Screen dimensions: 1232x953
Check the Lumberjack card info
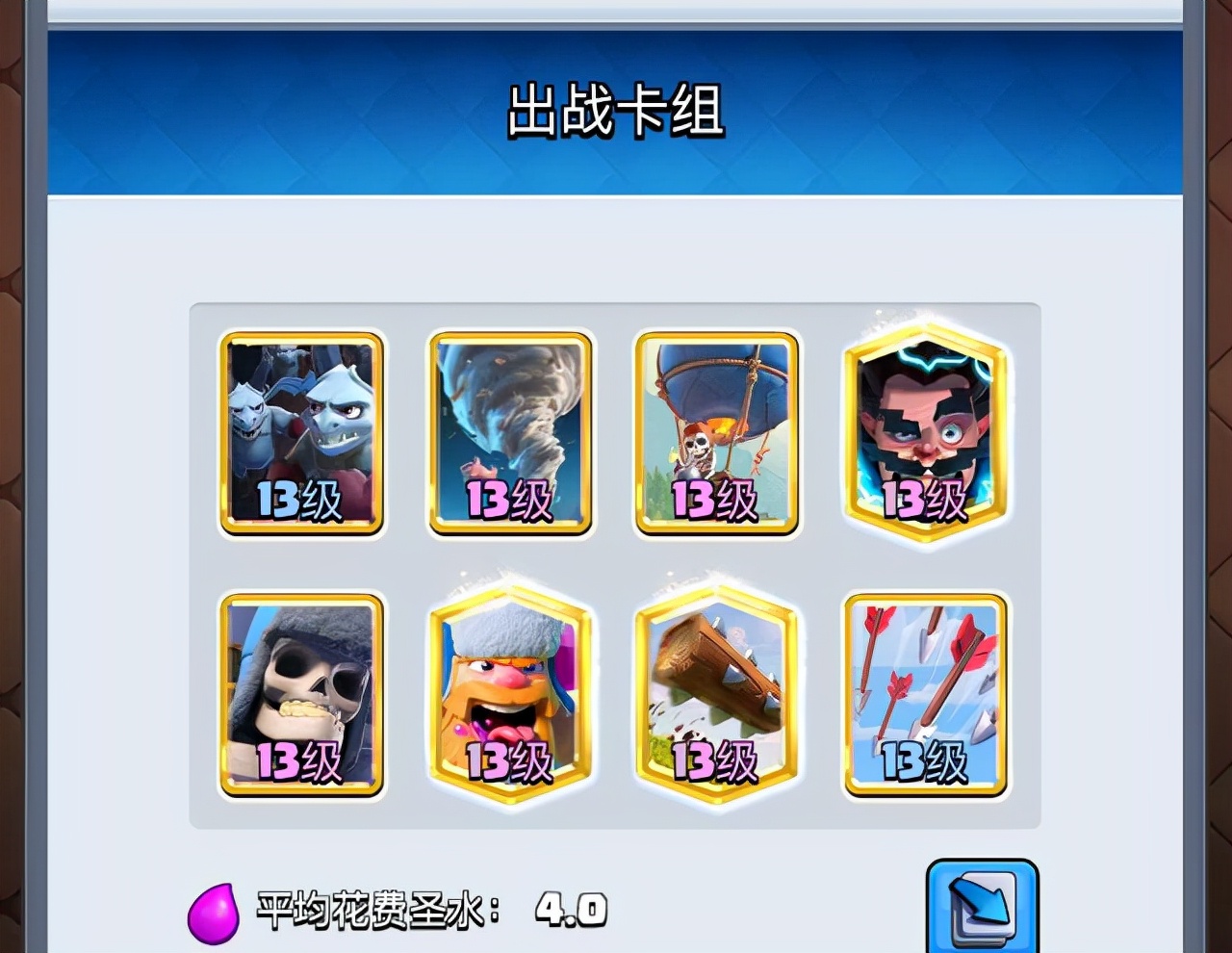[x=510, y=695]
